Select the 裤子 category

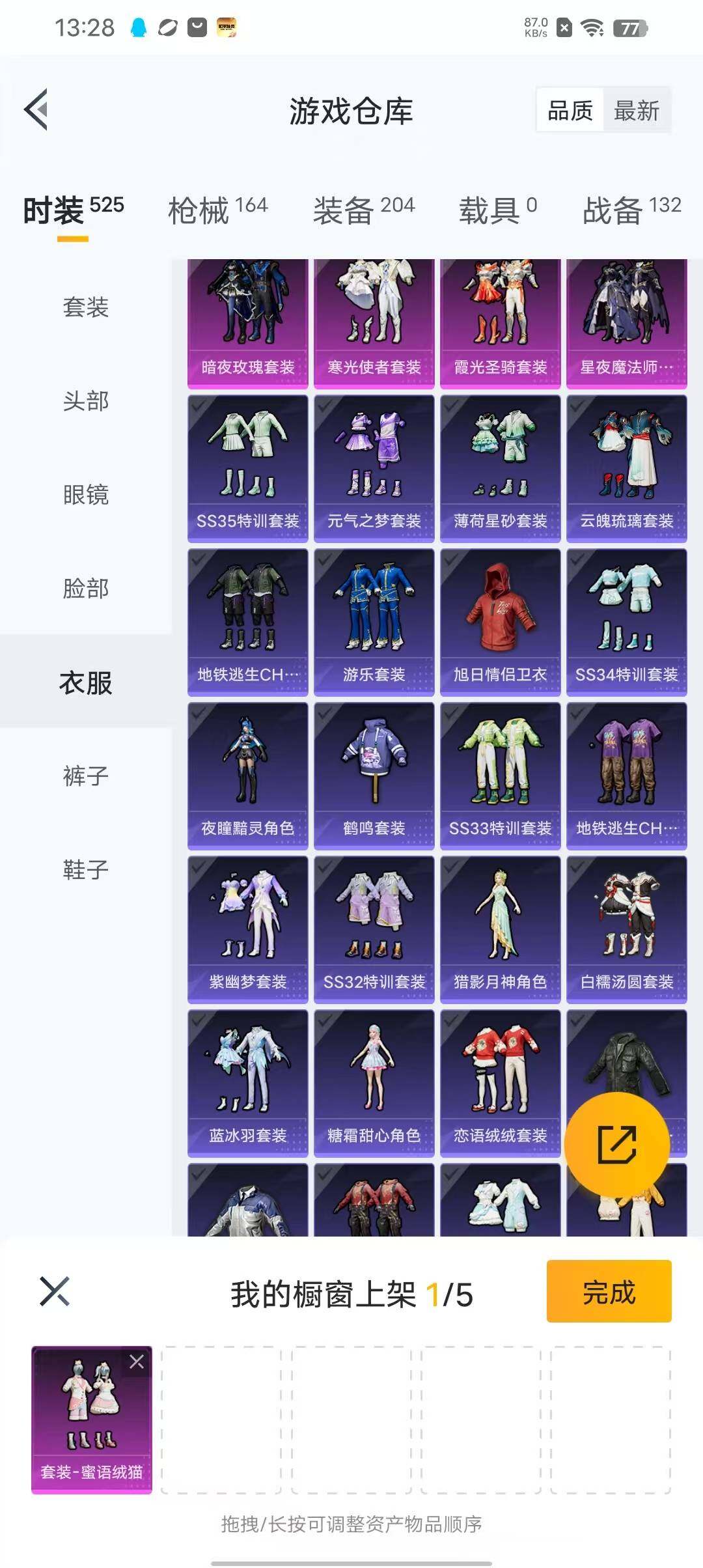click(x=85, y=776)
